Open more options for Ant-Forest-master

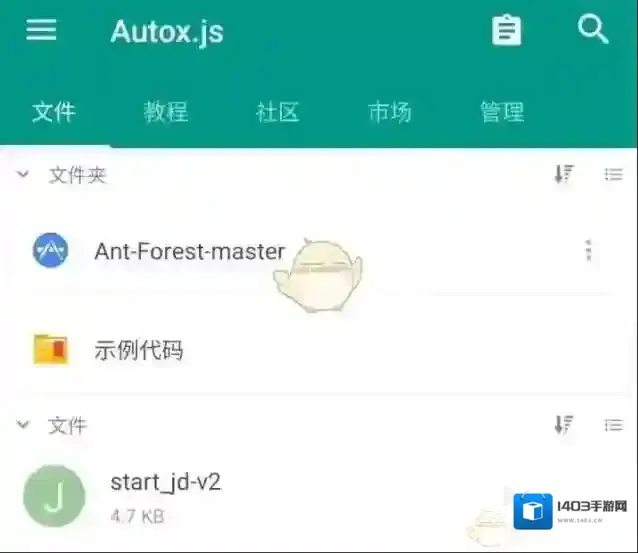(x=588, y=251)
